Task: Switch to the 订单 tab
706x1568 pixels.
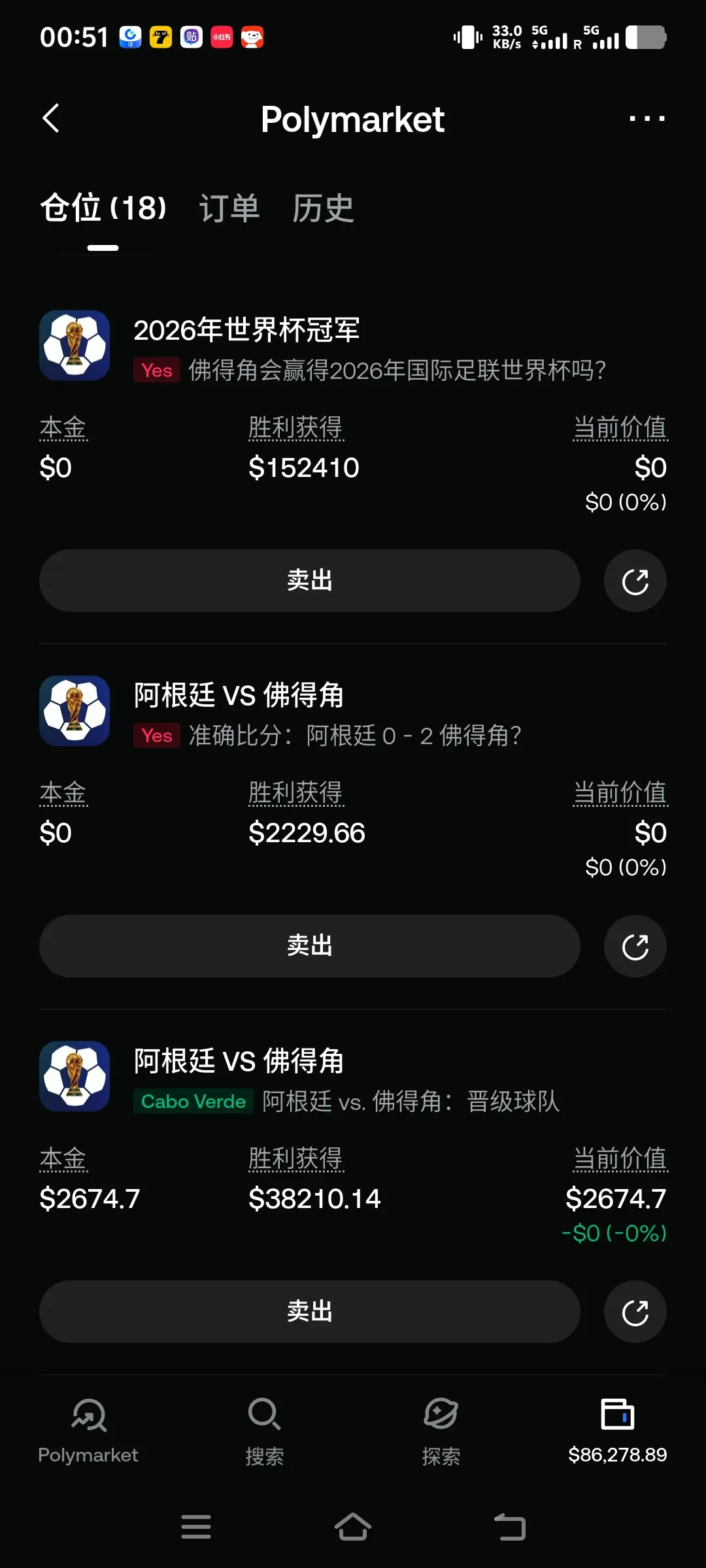Action: pyautogui.click(x=229, y=208)
